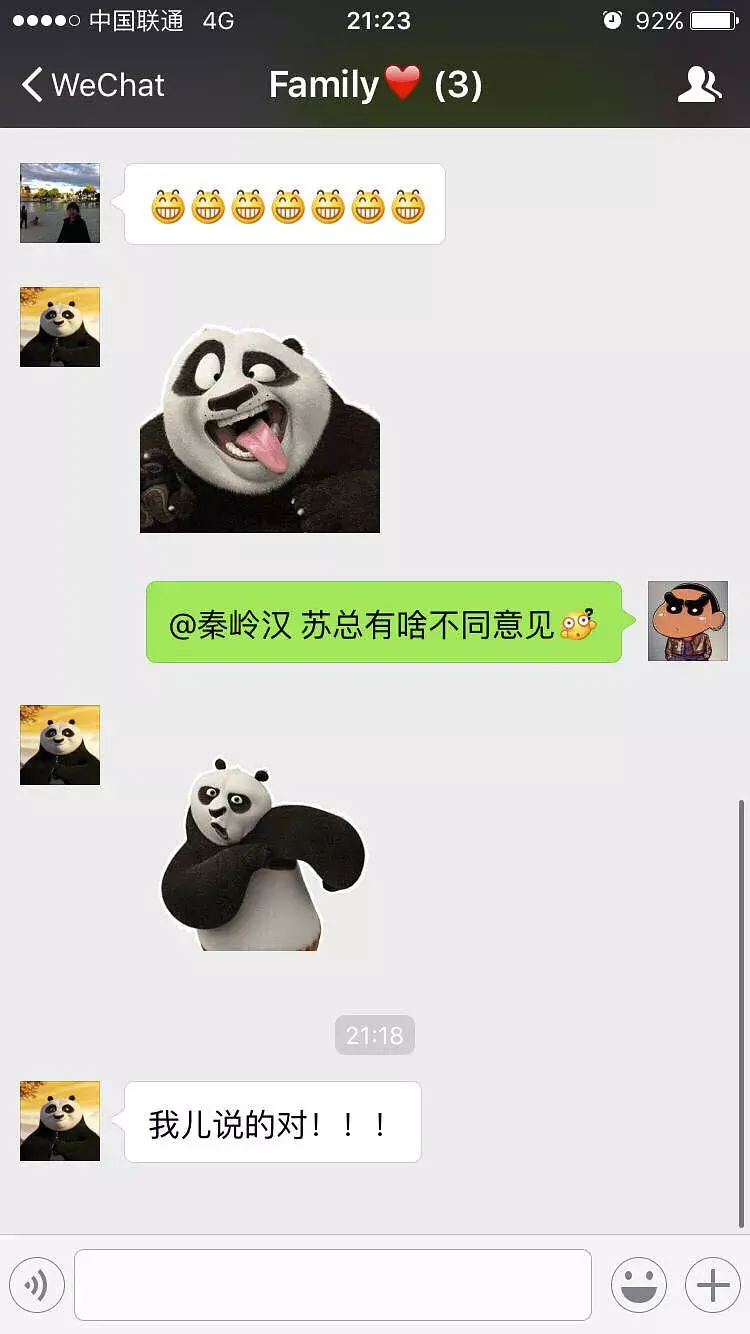Open the Shin-chan avatar profile

(687, 621)
